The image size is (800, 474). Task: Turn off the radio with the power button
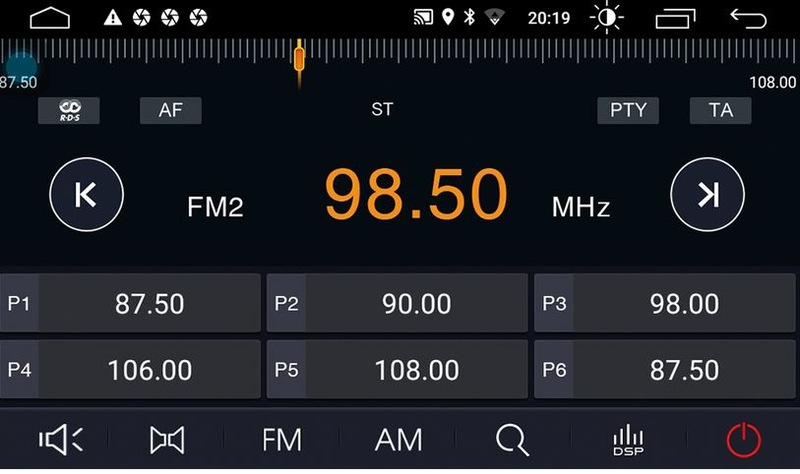tap(743, 439)
